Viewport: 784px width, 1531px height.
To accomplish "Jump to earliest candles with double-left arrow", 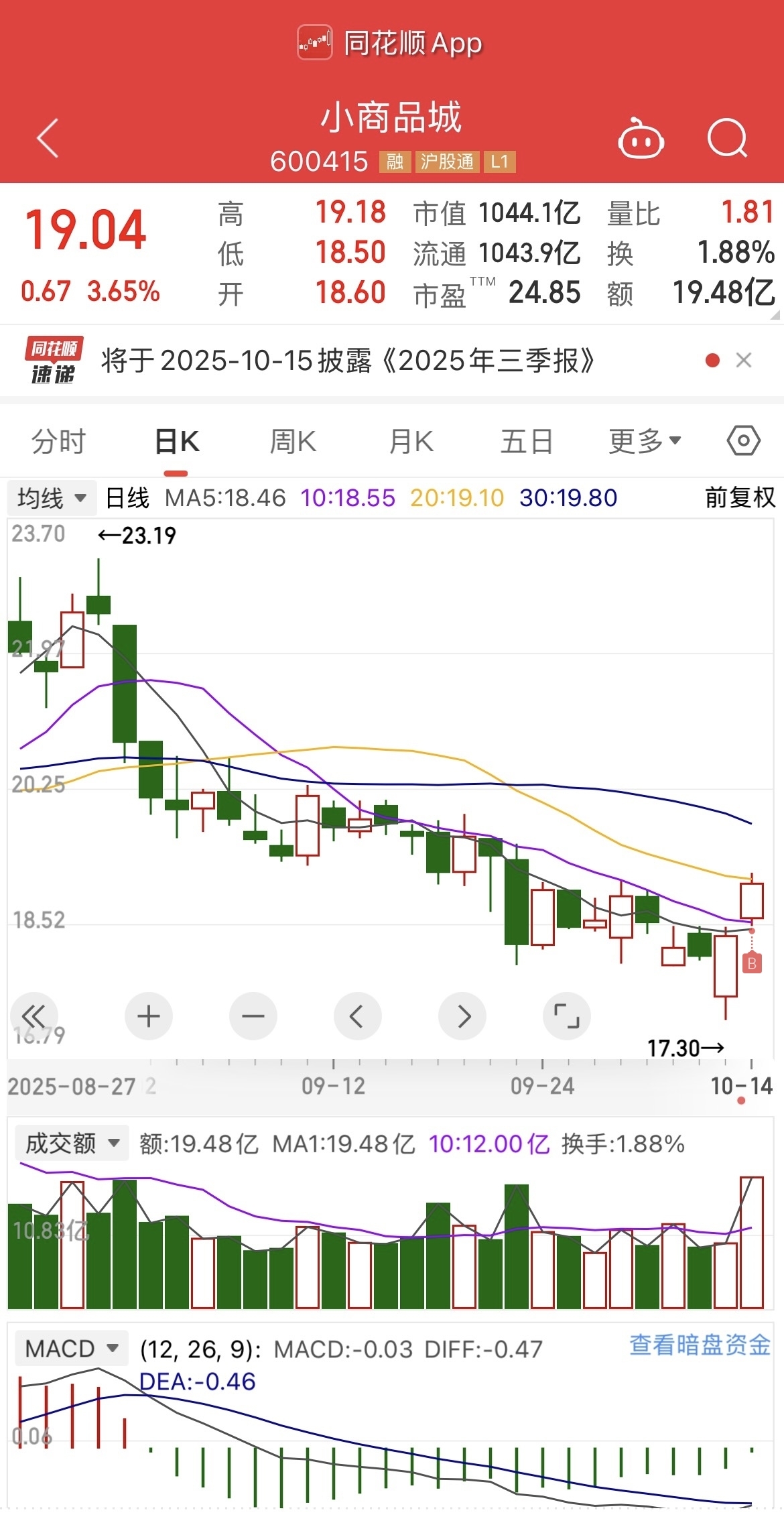I will (34, 1016).
